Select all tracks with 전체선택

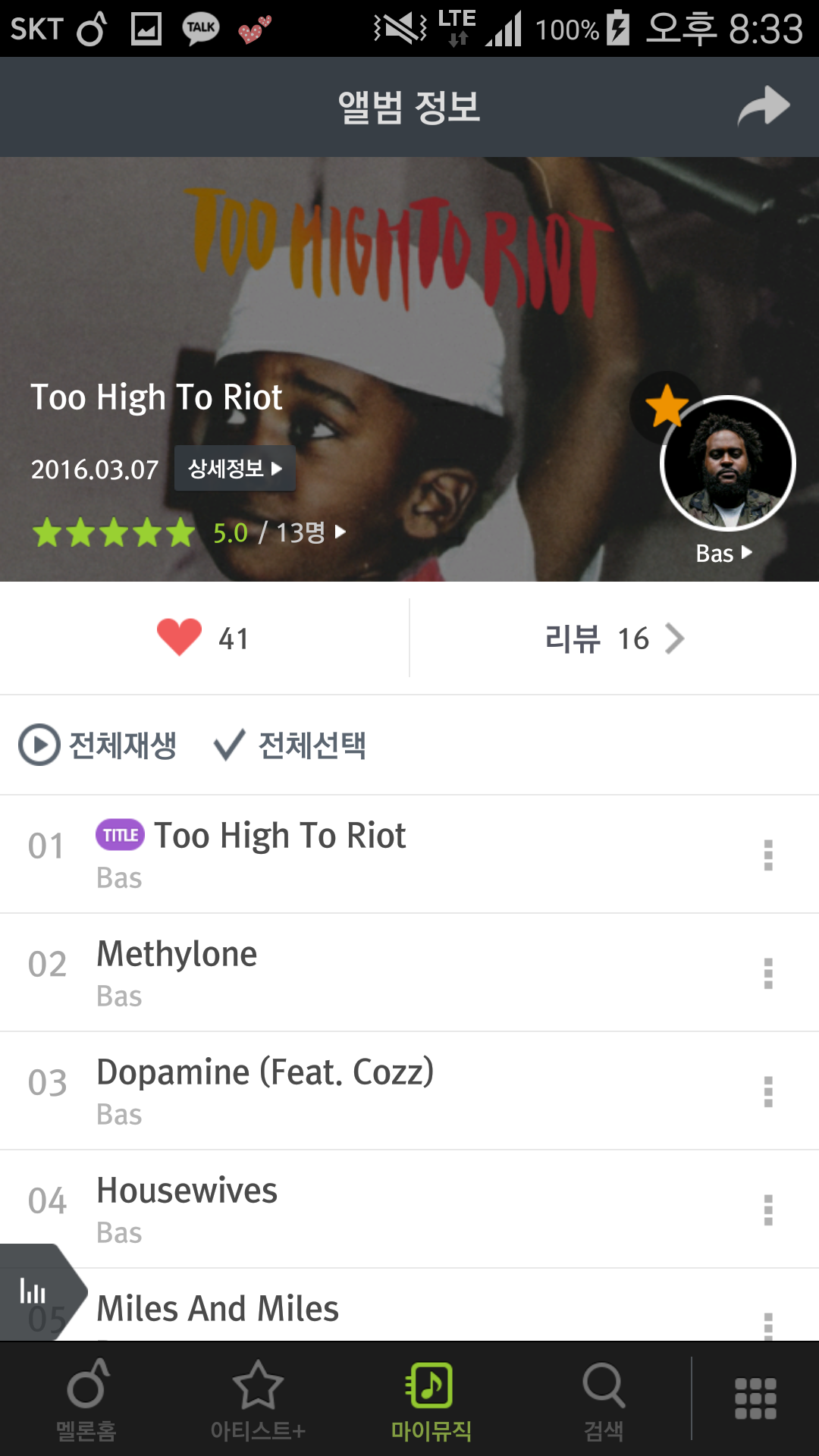290,745
